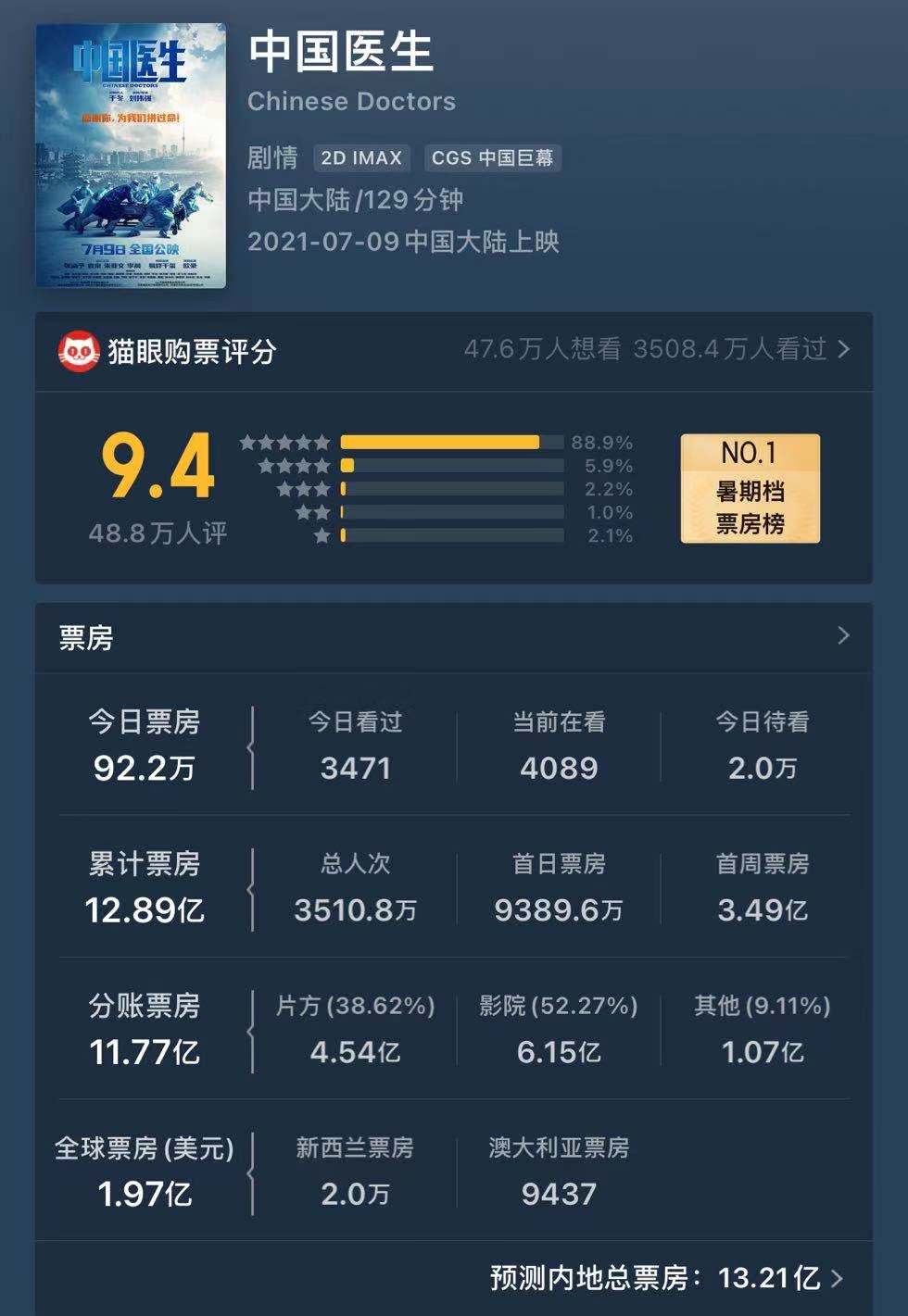
Task: Open the 中国医生 movie poster
Action: tap(131, 156)
